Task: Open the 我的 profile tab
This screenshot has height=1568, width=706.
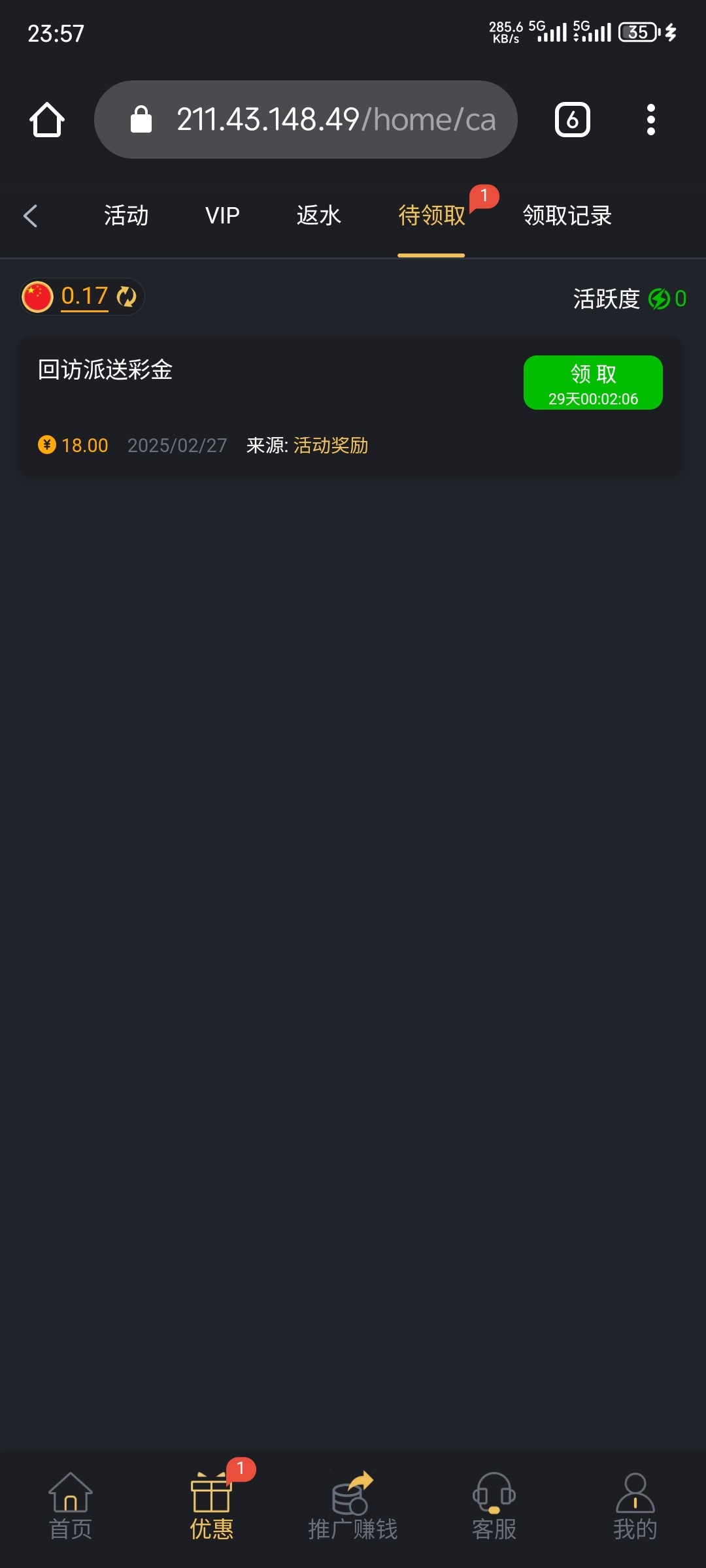Action: (x=635, y=1505)
